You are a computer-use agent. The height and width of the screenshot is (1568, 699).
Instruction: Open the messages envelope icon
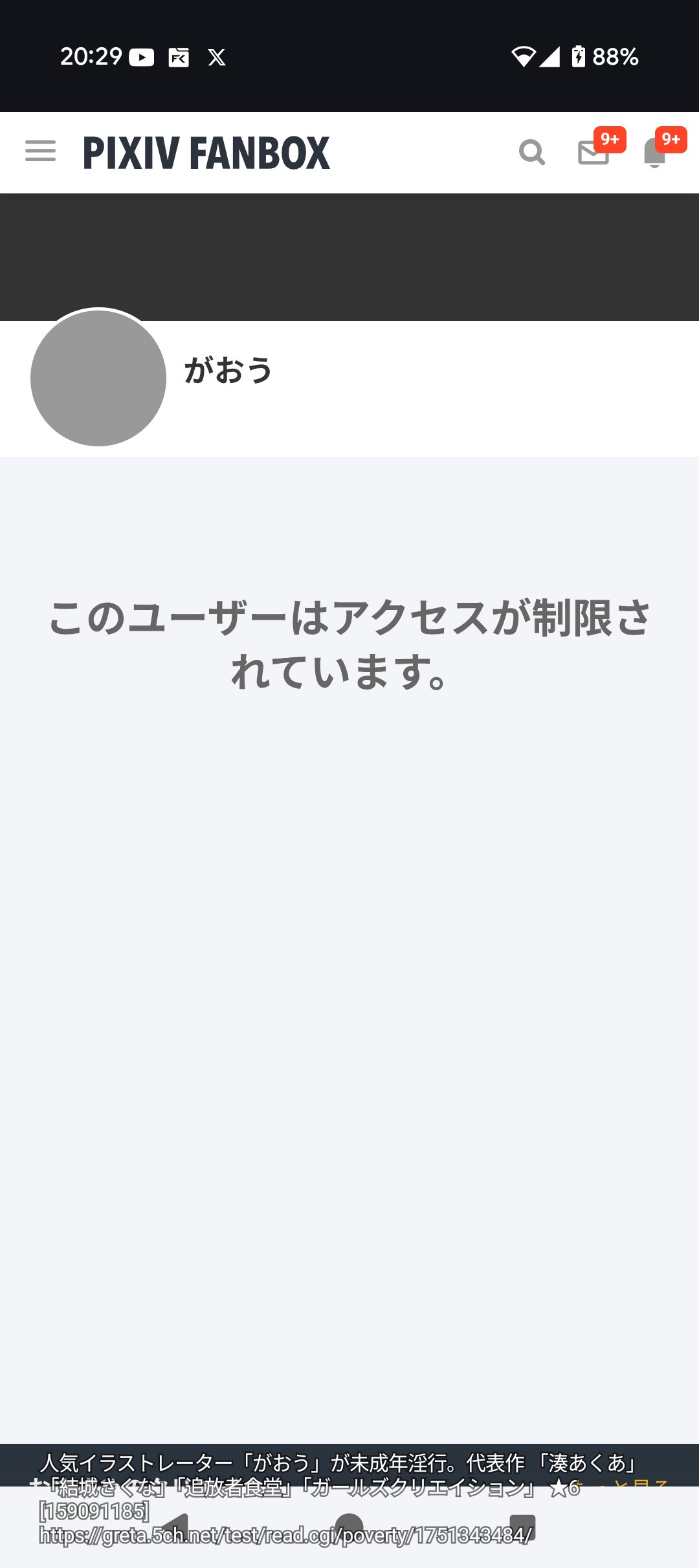click(x=594, y=153)
